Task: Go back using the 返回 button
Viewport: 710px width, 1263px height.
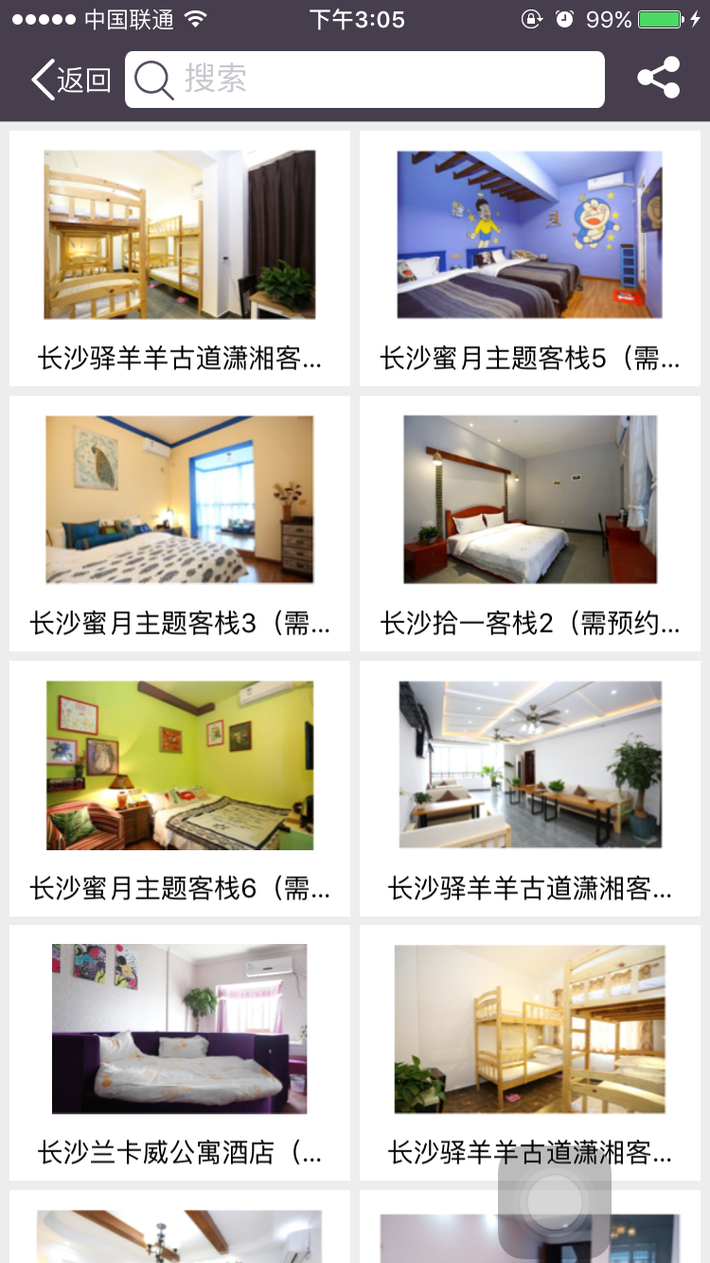Action: point(70,80)
